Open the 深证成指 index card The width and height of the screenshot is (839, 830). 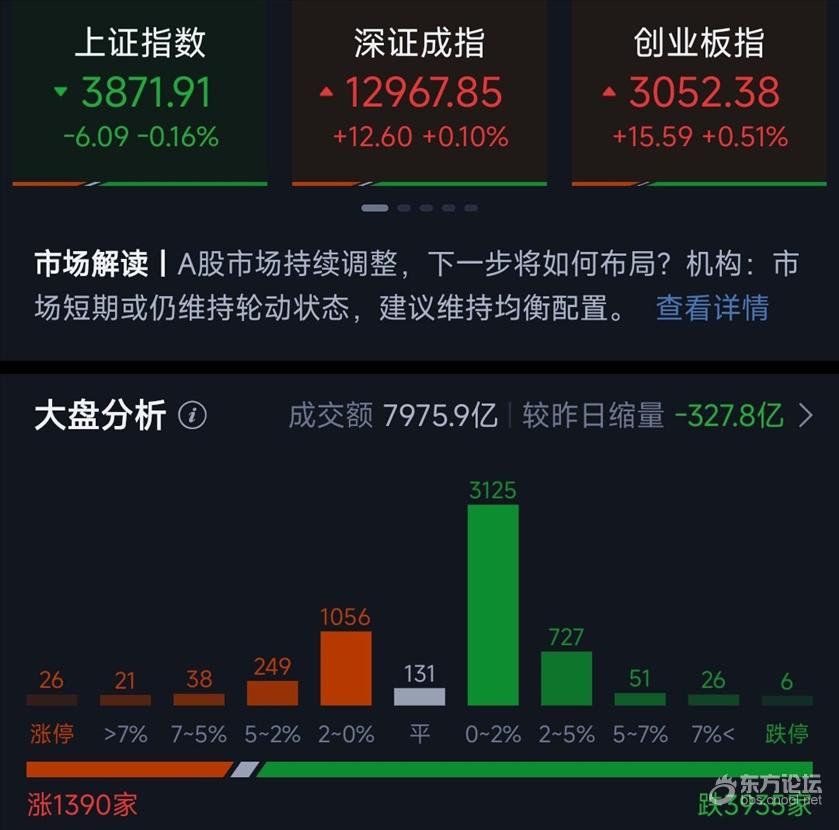pos(419,92)
